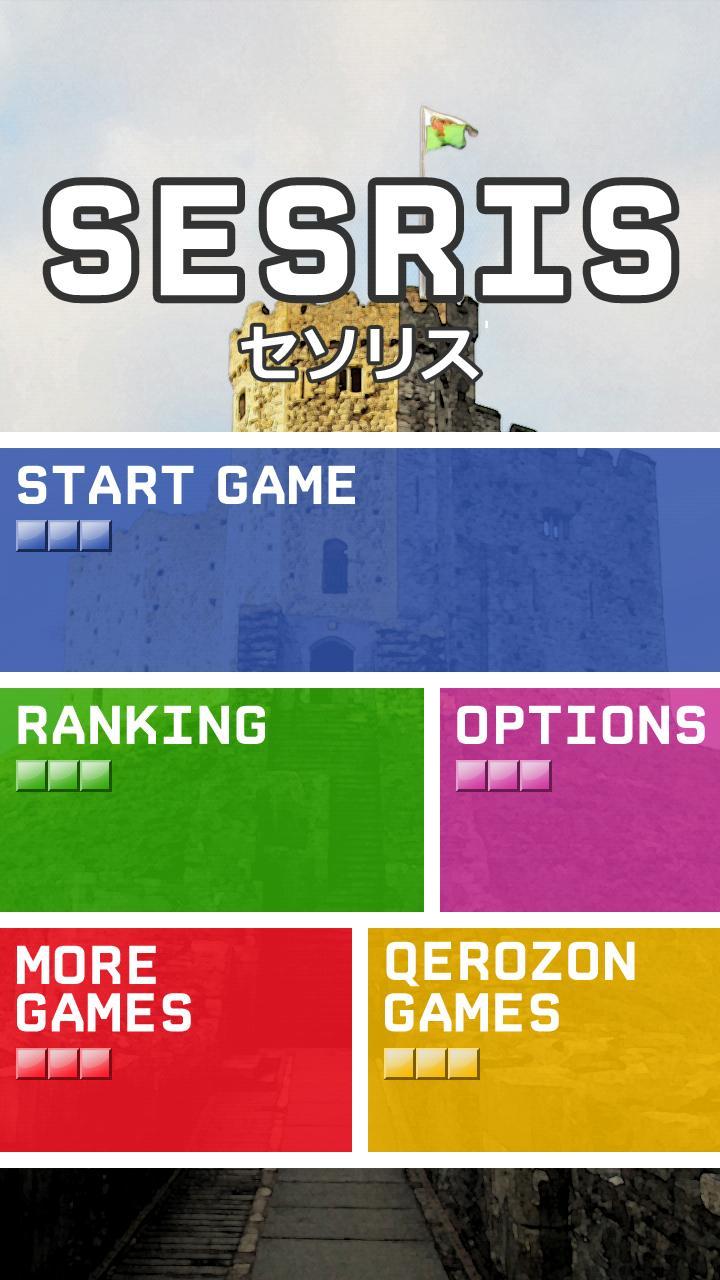
Task: Open the Qerozon Games tile
Action: (x=544, y=1040)
